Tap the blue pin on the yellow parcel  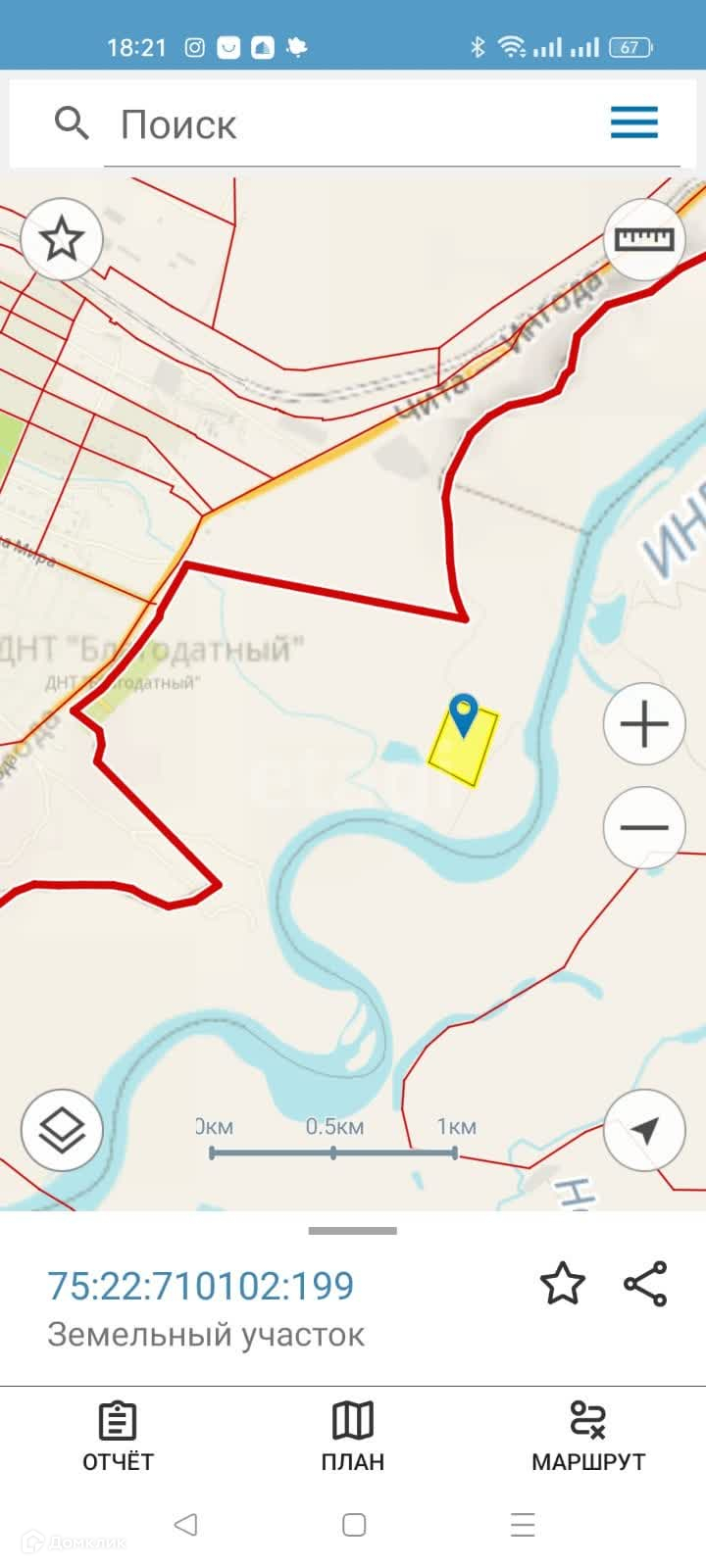pos(463,712)
